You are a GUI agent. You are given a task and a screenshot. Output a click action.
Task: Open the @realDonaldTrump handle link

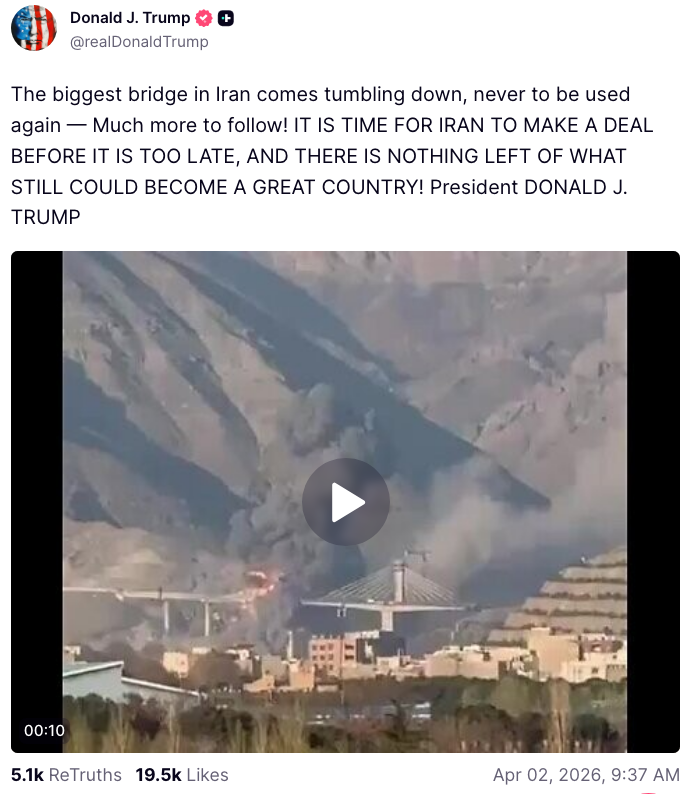[x=139, y=42]
